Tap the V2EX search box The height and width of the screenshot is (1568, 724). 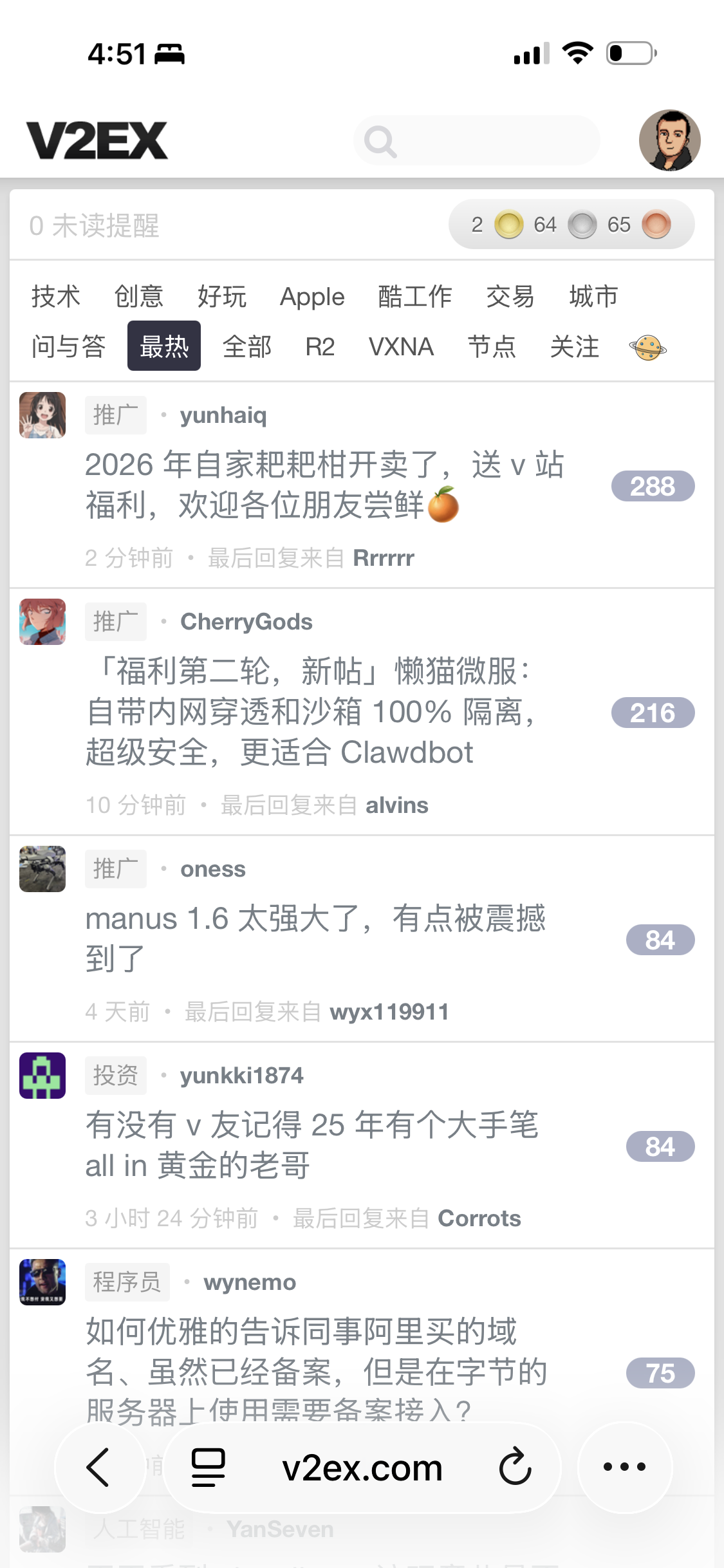click(476, 141)
